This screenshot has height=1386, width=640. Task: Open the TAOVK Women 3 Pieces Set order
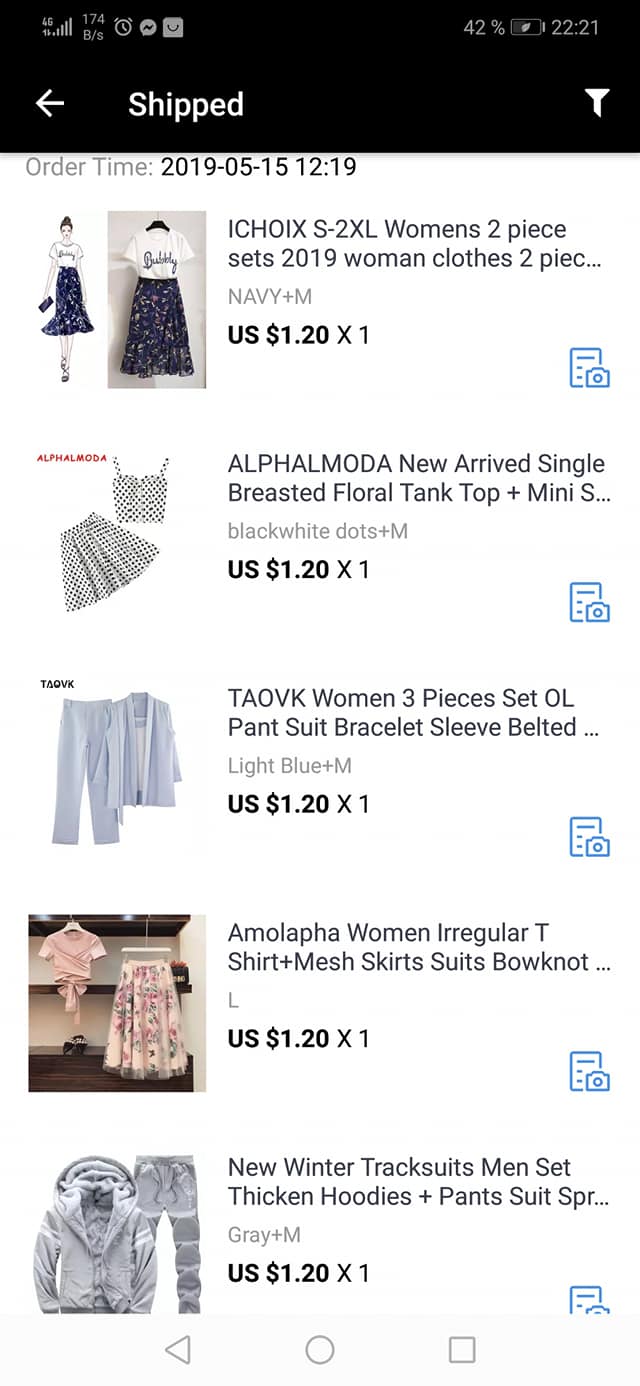413,713
